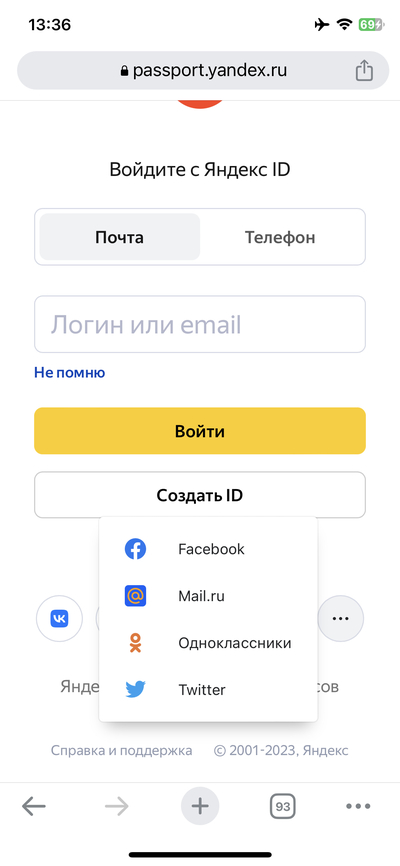Viewport: 400px width, 866px height.
Task: Focus the Логин или email field
Action: tap(200, 324)
